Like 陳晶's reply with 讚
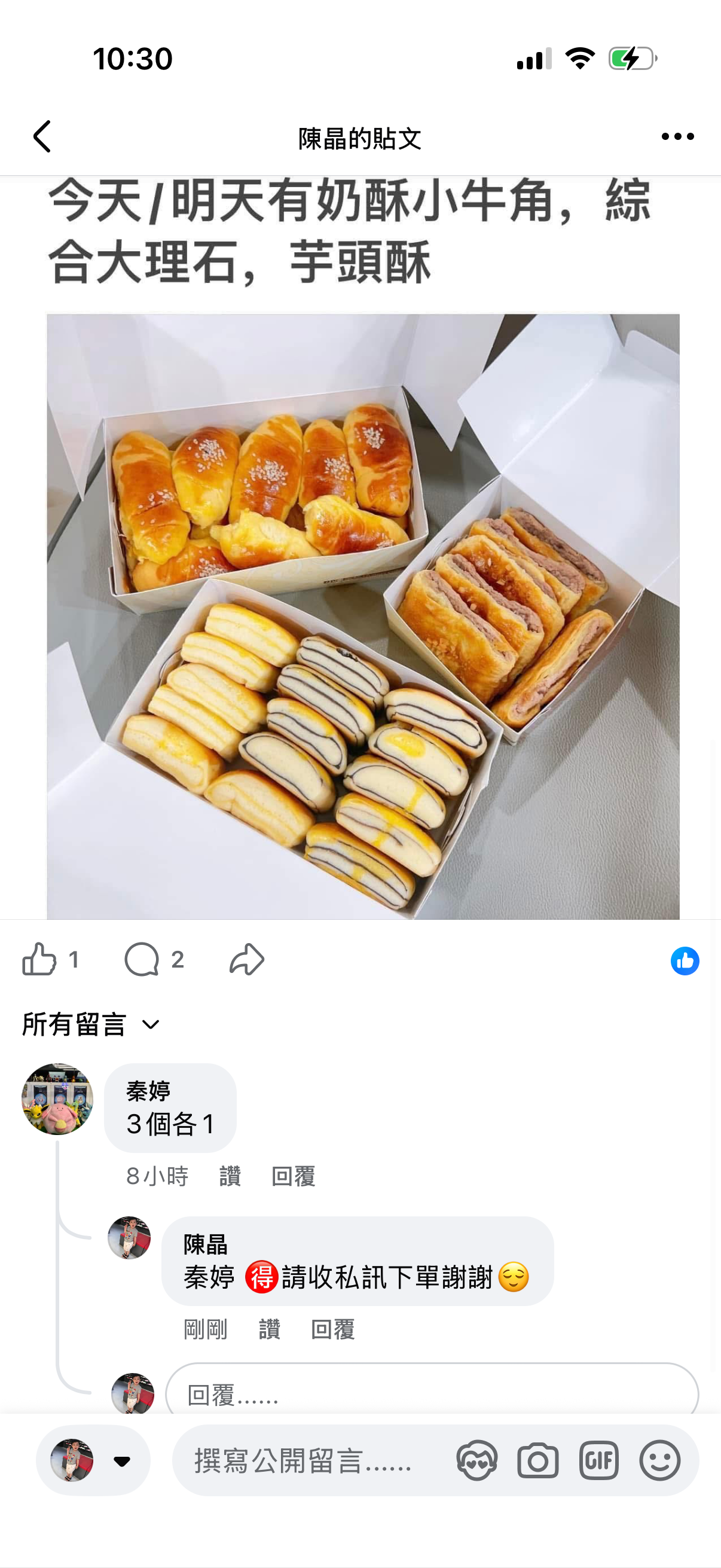Image resolution: width=721 pixels, height=1568 pixels. pos(269,1329)
